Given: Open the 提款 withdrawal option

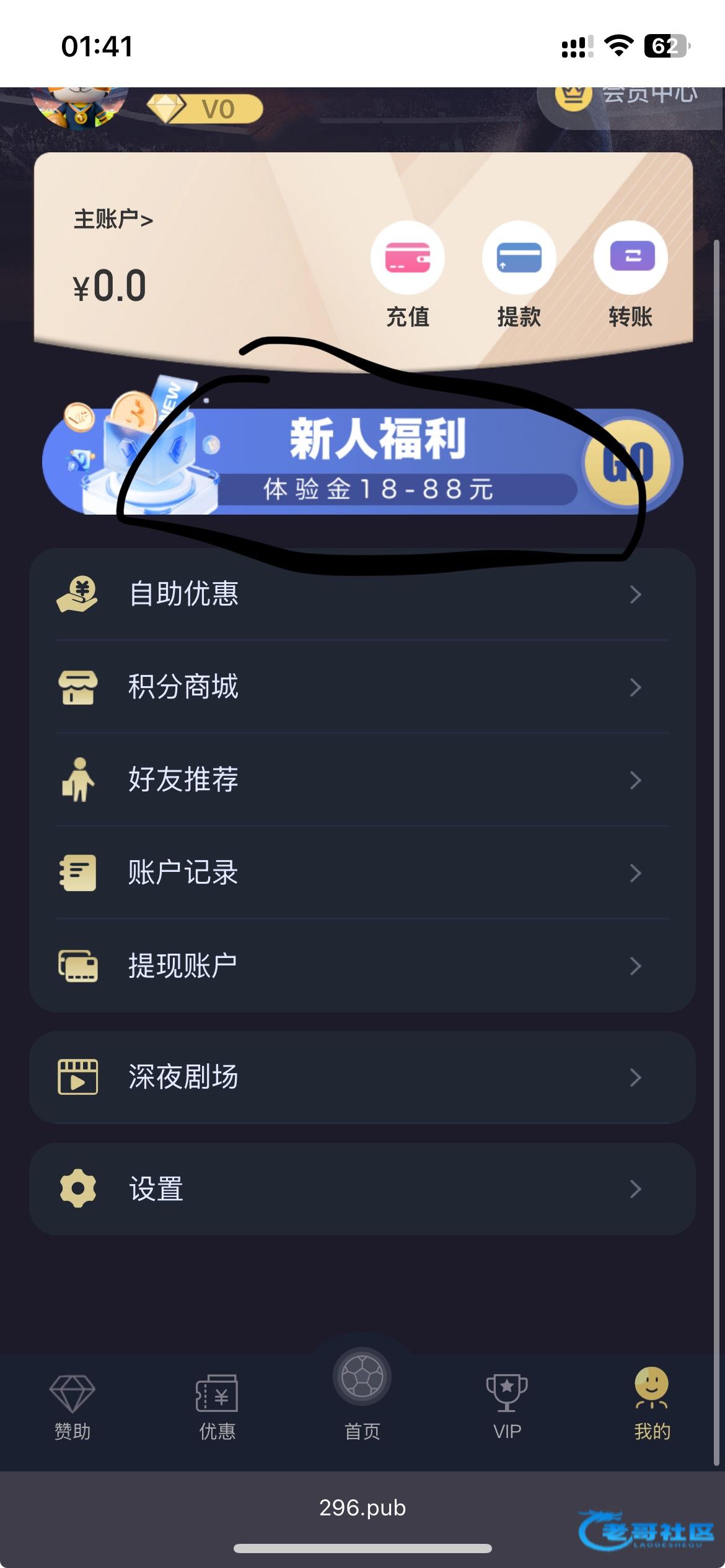Looking at the screenshot, I should [519, 275].
